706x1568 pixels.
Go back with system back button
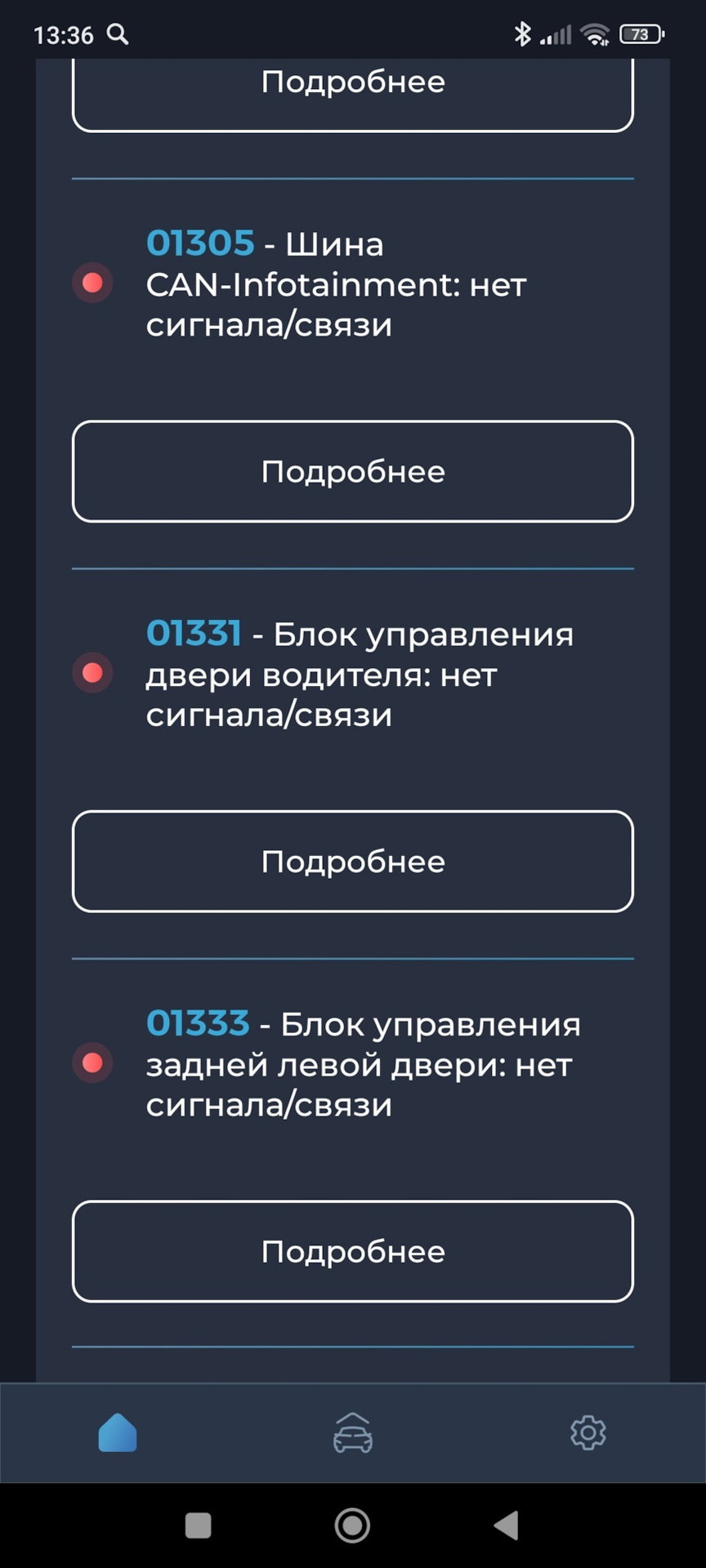(507, 1526)
